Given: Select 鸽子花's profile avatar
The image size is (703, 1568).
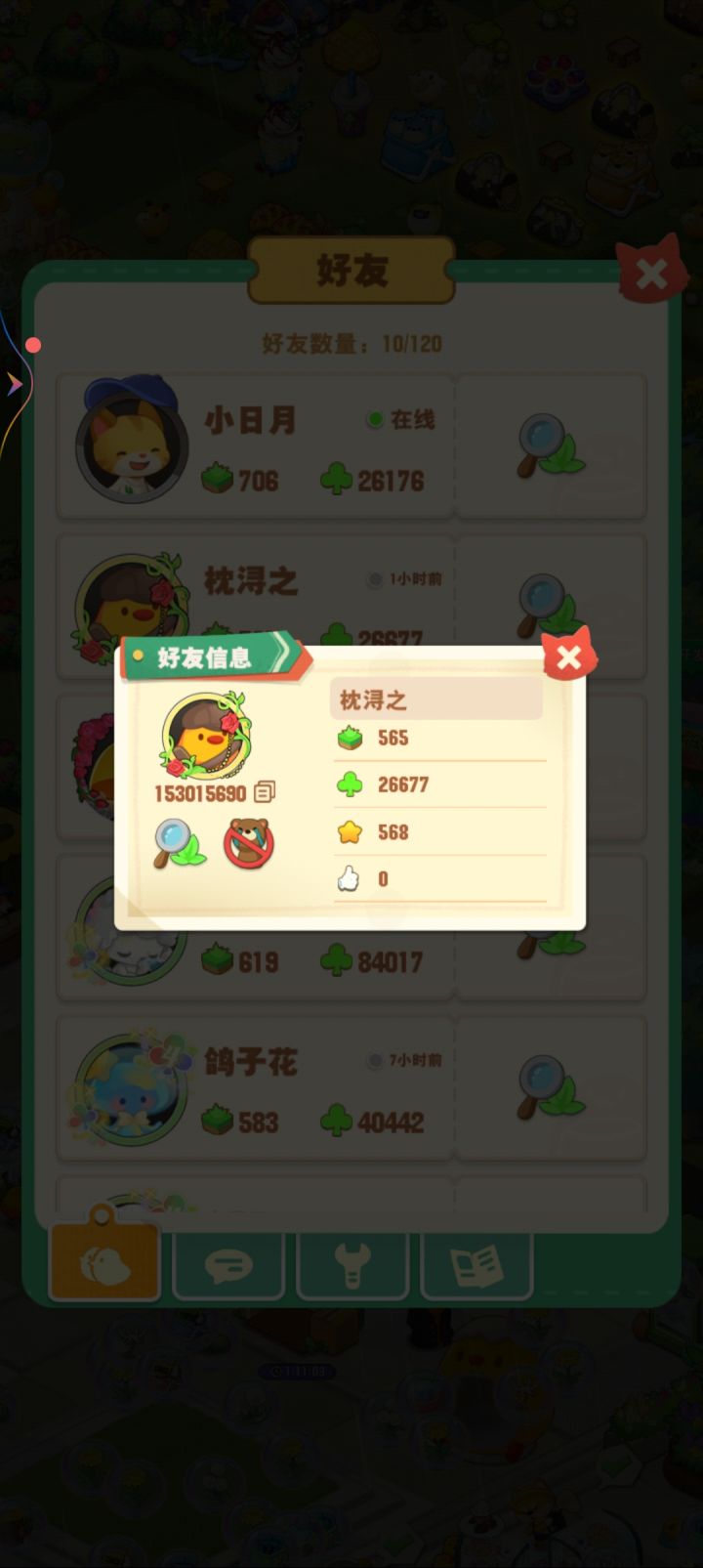Looking at the screenshot, I should [130, 1085].
